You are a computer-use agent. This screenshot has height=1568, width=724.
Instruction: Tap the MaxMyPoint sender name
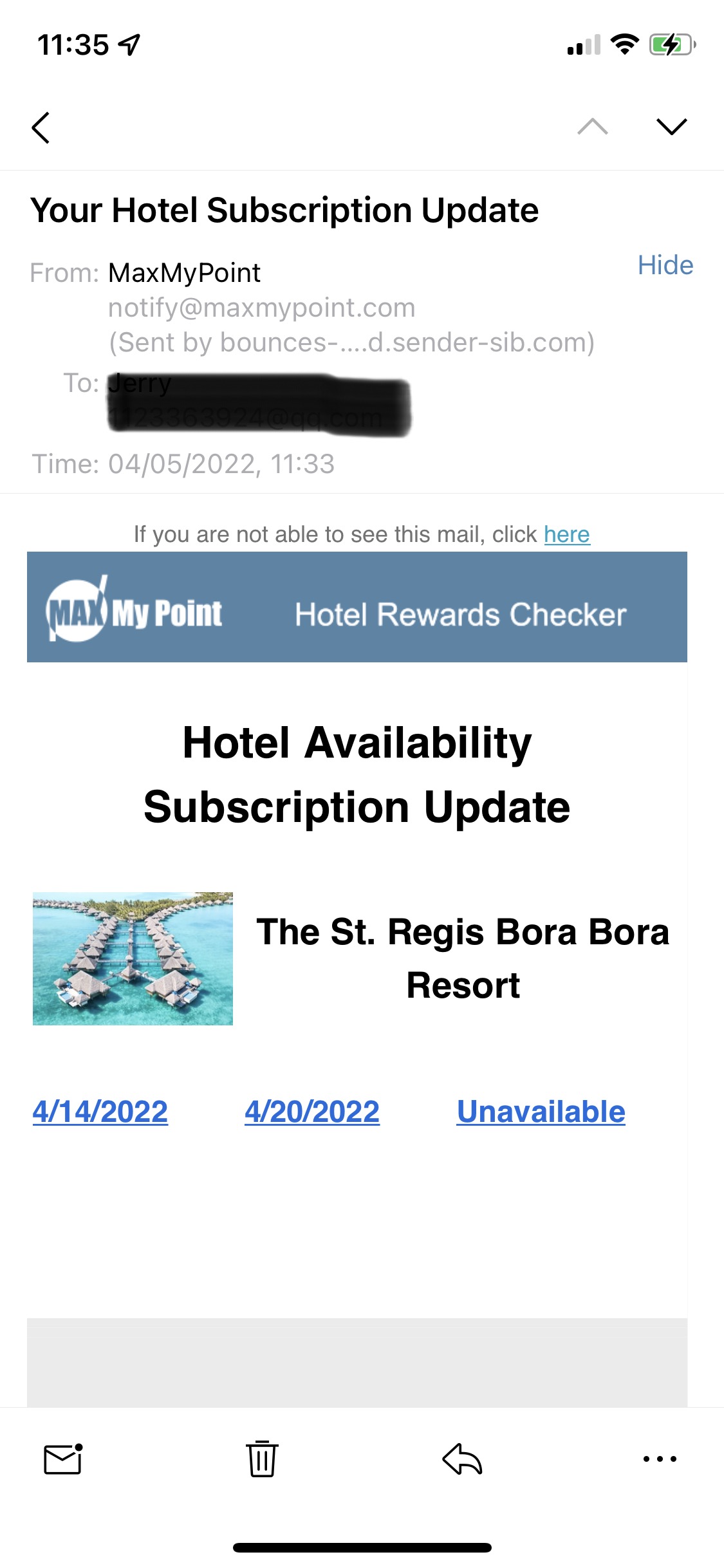tap(184, 273)
